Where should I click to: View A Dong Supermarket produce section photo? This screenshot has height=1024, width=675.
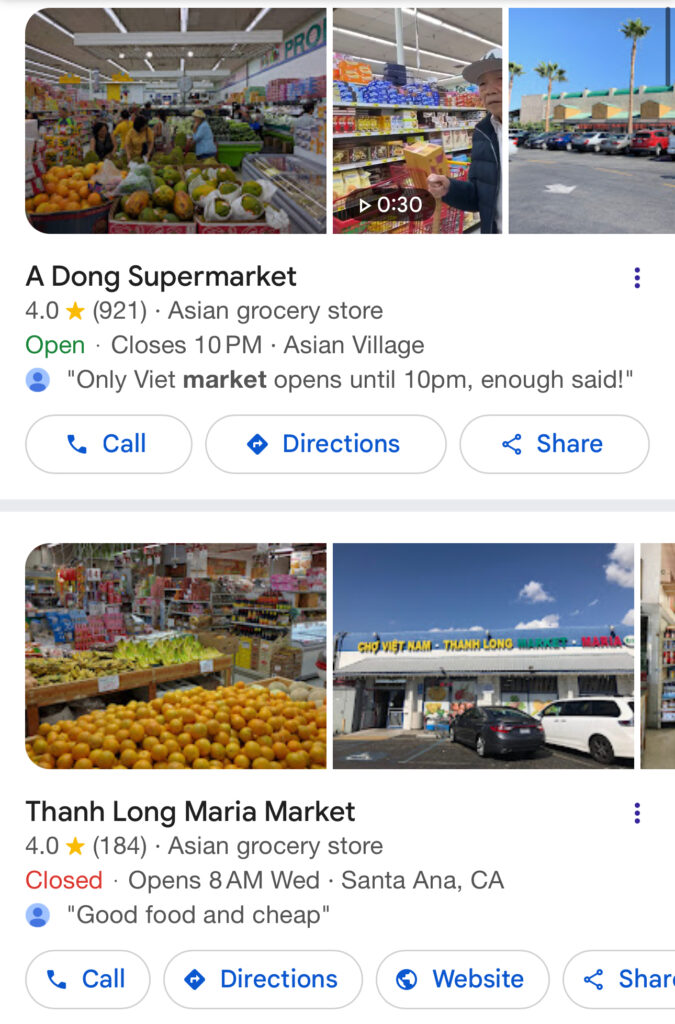175,121
